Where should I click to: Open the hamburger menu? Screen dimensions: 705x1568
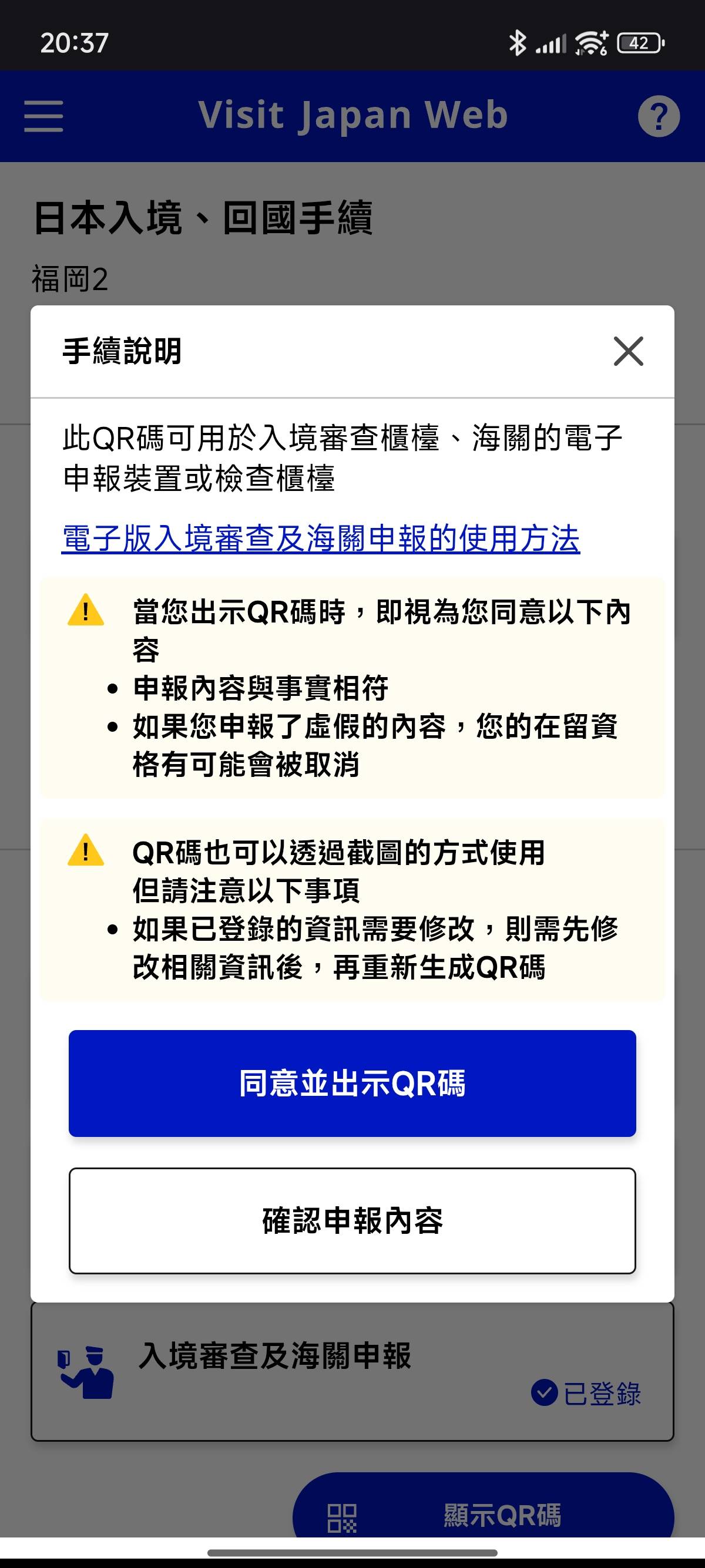[44, 116]
